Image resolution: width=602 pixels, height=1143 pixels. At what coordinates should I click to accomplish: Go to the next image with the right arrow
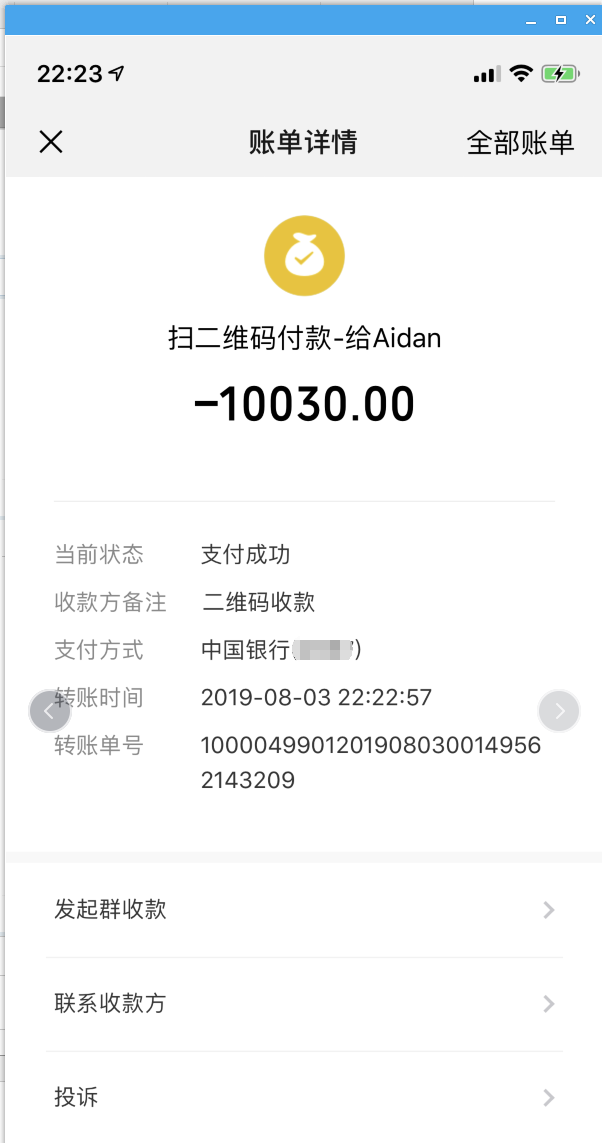(559, 712)
